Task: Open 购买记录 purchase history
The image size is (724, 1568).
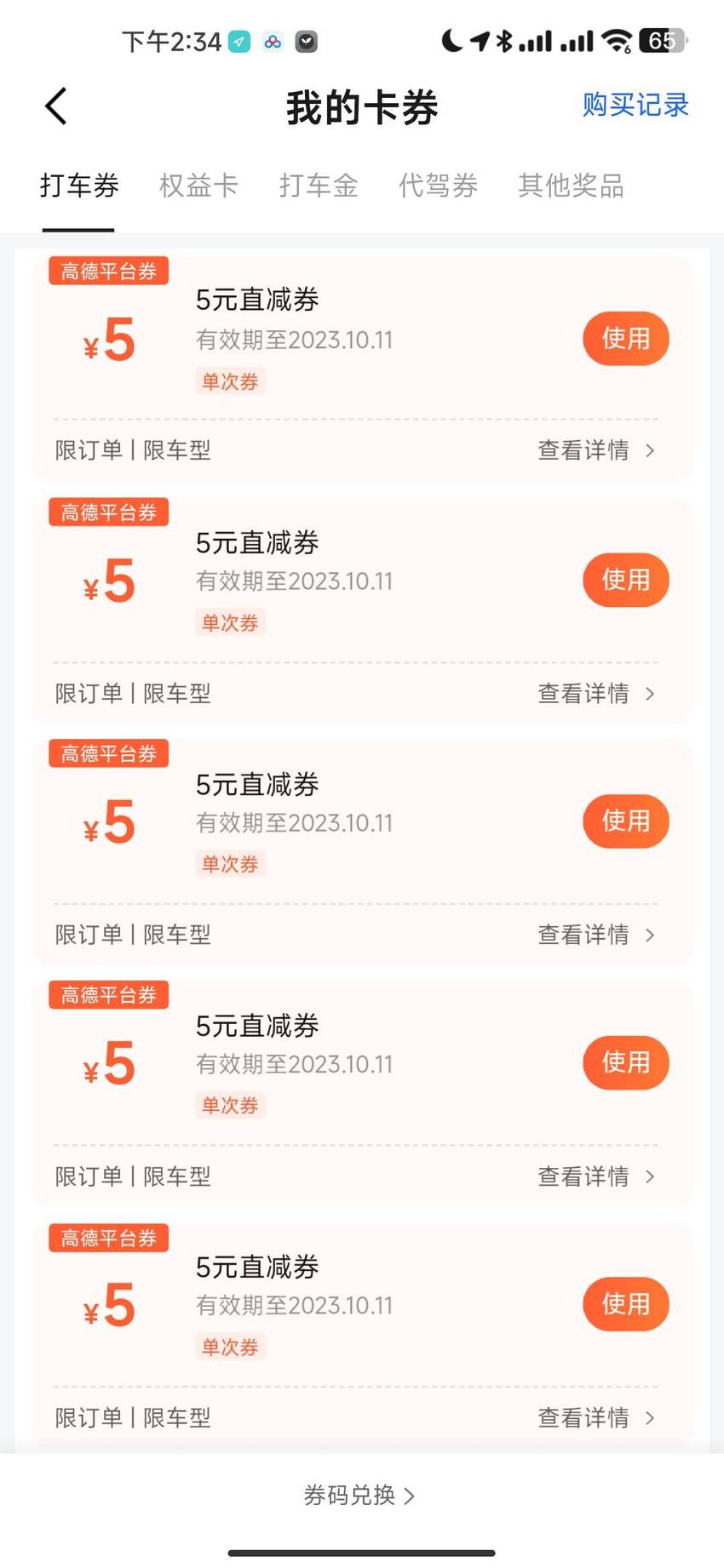Action: pyautogui.click(x=635, y=105)
